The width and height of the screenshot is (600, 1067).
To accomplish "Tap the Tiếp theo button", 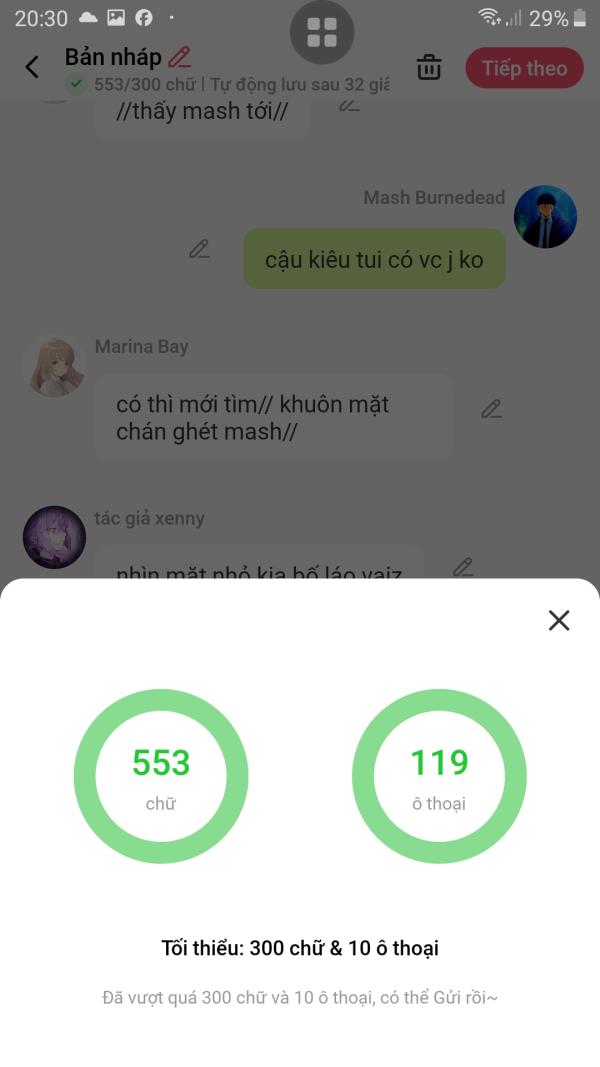I will coord(524,68).
